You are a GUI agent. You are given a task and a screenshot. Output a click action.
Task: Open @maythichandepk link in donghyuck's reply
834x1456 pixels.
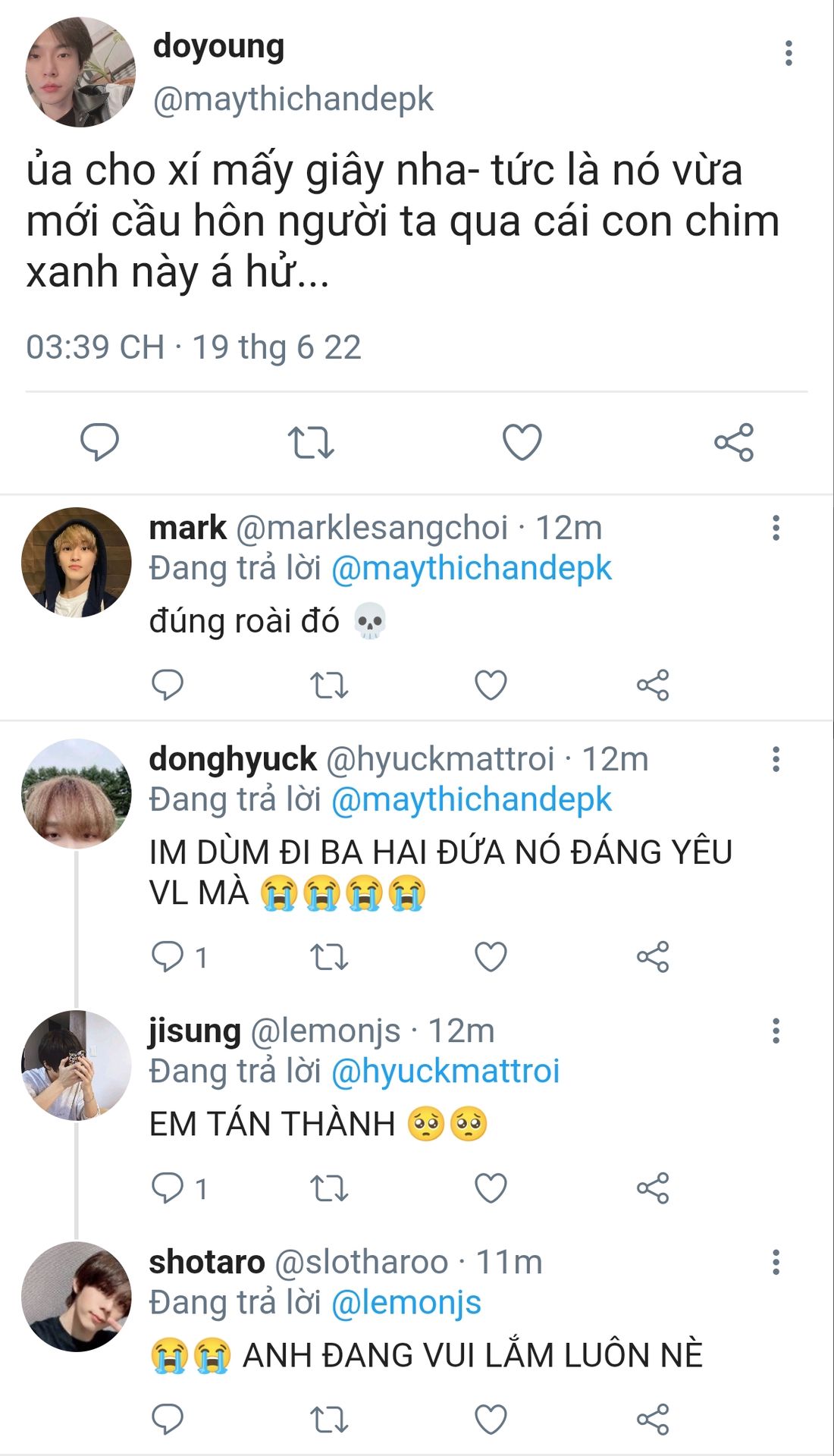pyautogui.click(x=471, y=799)
